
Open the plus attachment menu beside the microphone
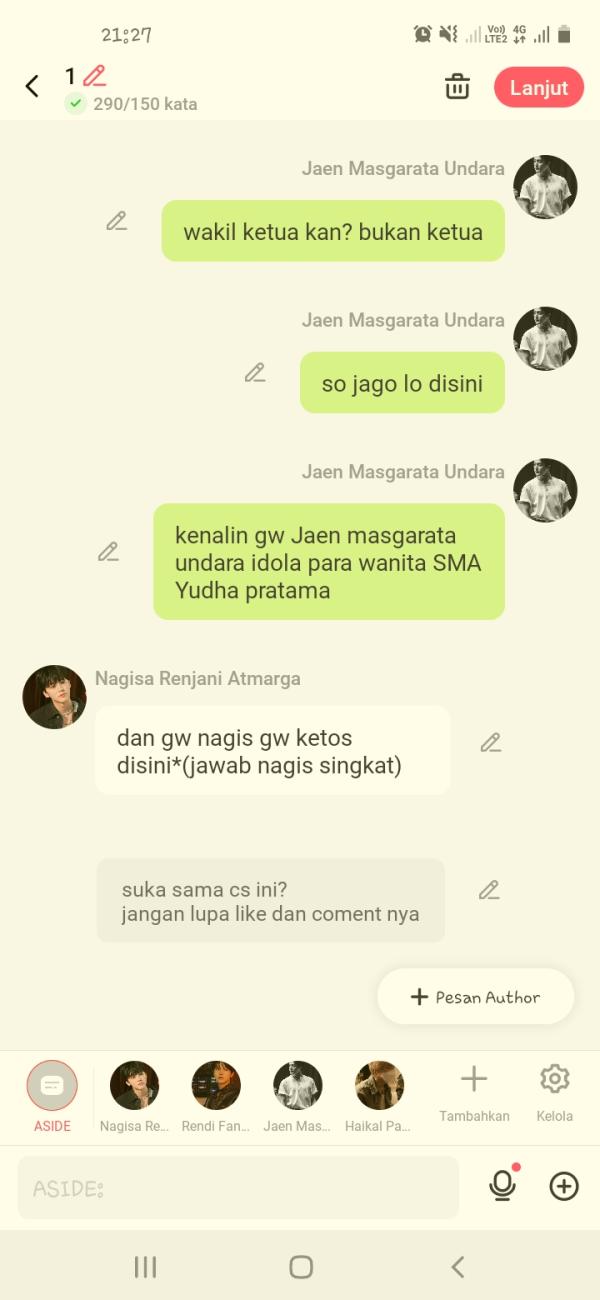[564, 1186]
